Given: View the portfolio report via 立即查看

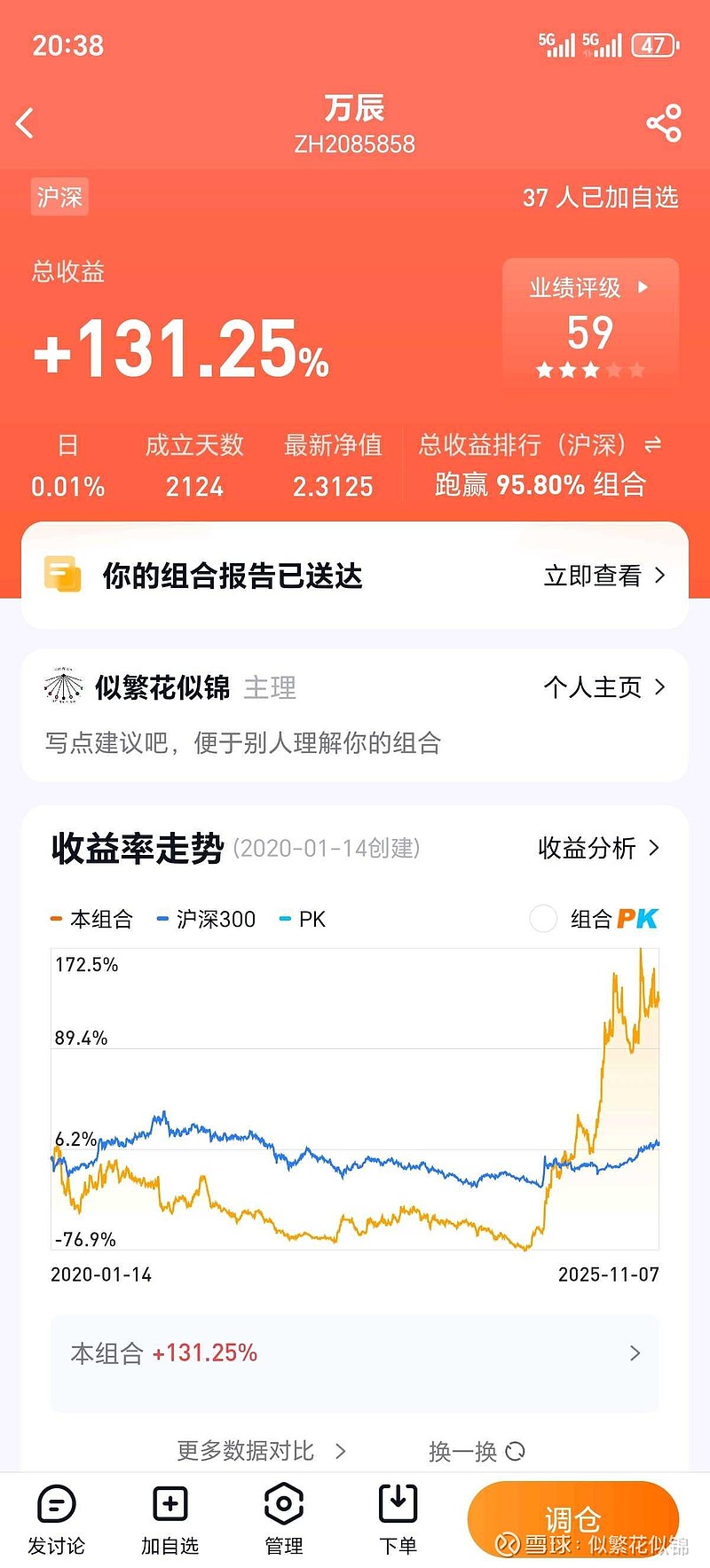Looking at the screenshot, I should tap(603, 576).
